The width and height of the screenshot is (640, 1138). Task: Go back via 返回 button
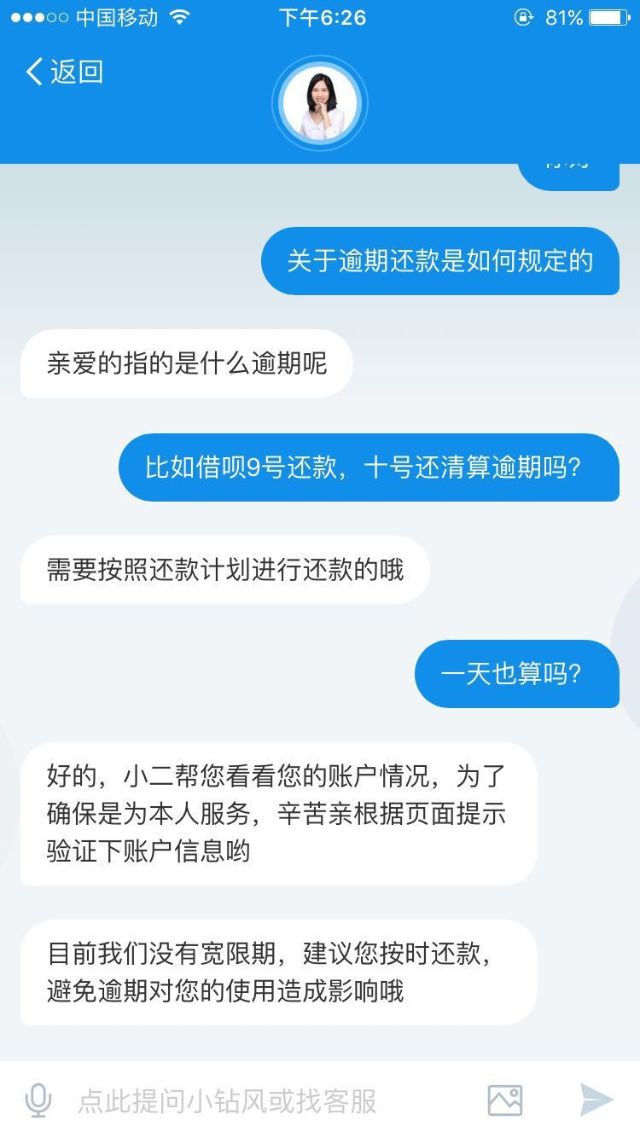tap(64, 72)
